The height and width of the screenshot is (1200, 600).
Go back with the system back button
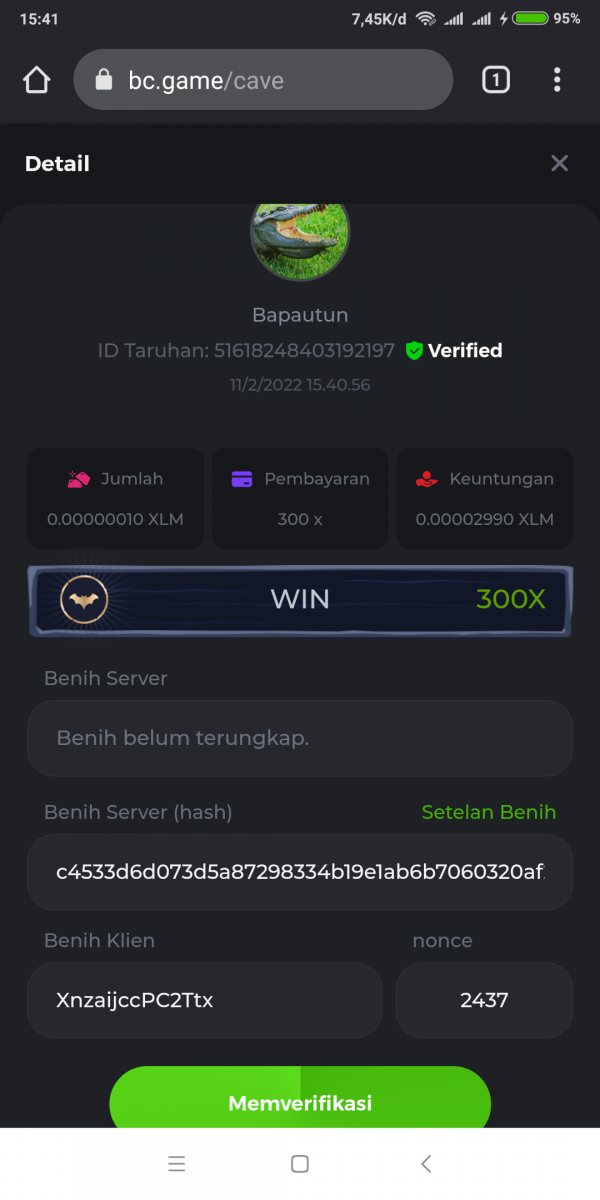426,1163
